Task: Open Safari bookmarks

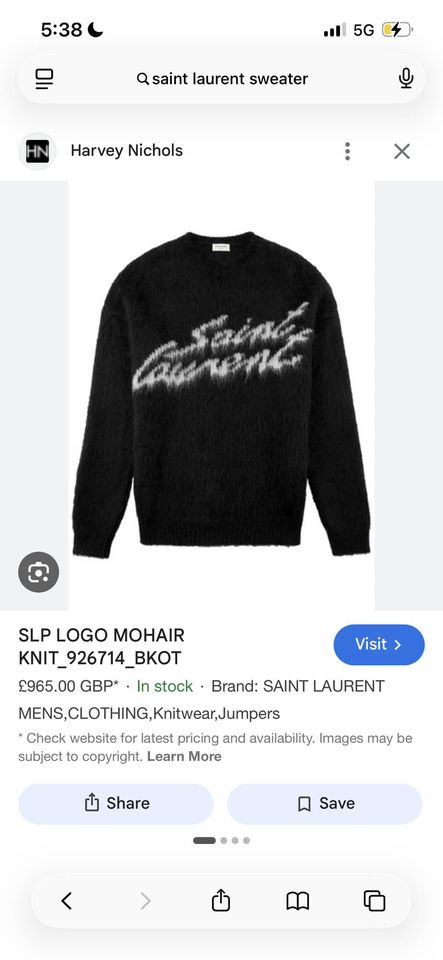Action: pos(298,901)
